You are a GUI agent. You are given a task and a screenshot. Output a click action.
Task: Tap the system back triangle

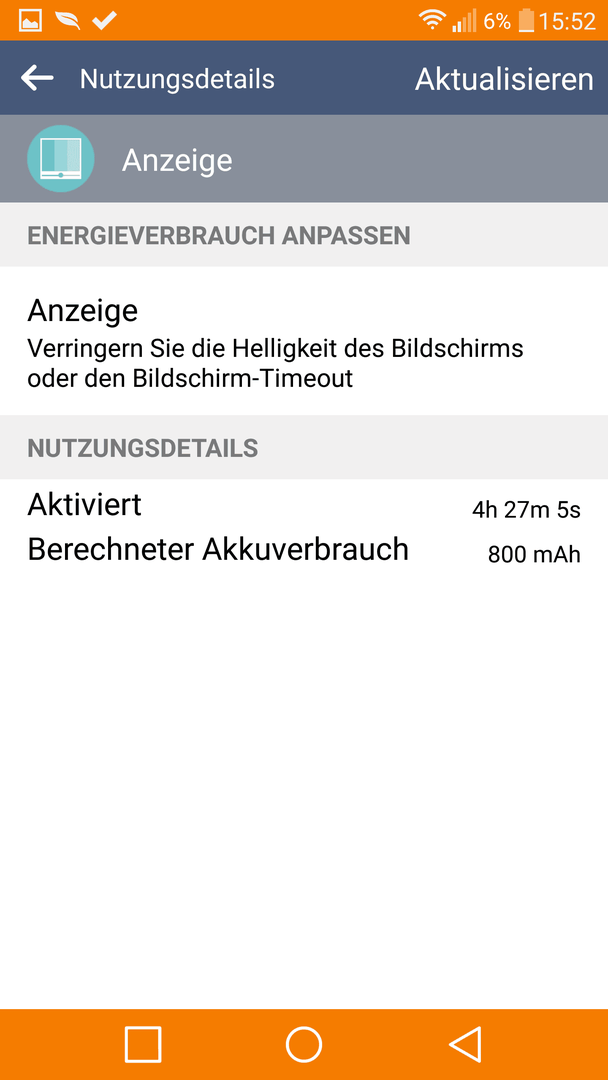tap(465, 1044)
